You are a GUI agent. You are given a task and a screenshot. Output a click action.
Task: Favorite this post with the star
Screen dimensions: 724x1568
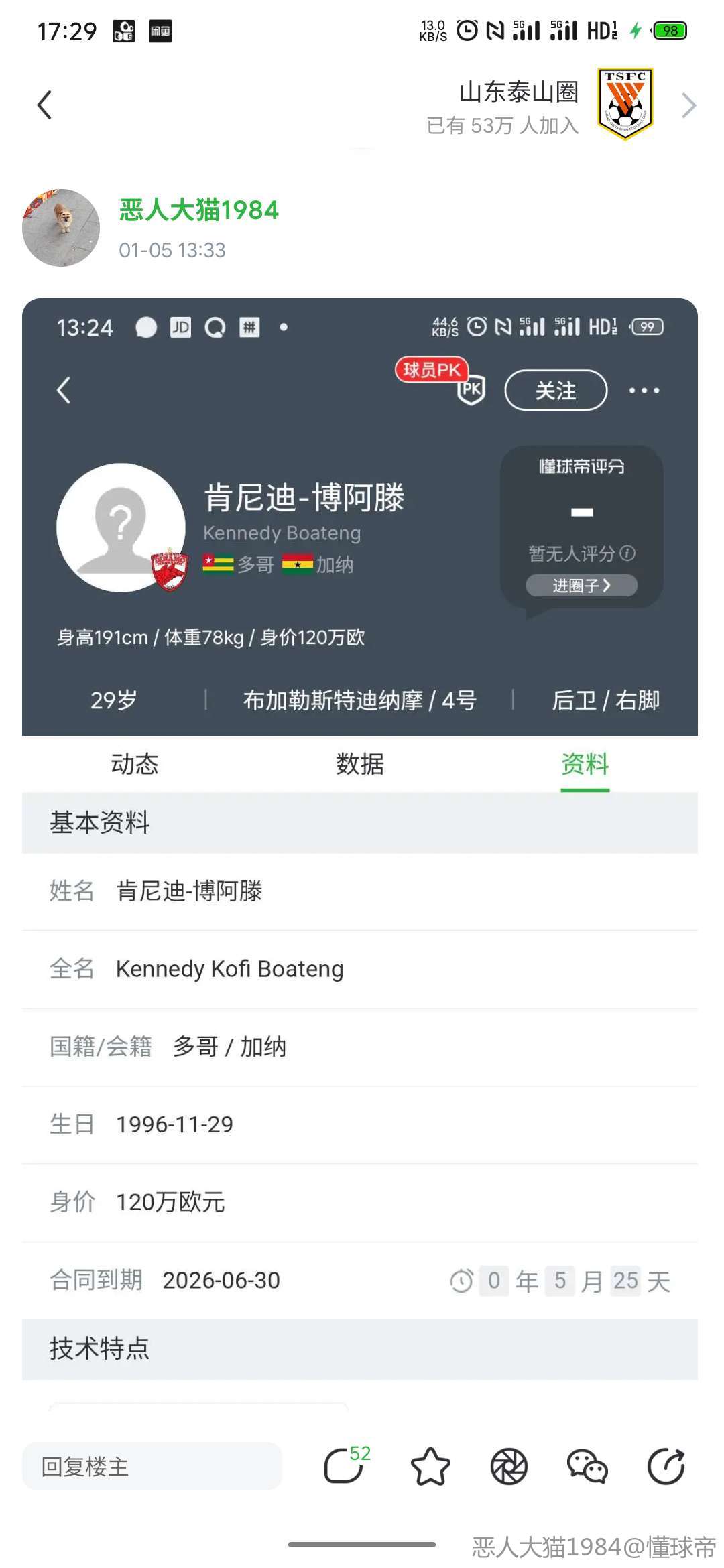tap(430, 1466)
